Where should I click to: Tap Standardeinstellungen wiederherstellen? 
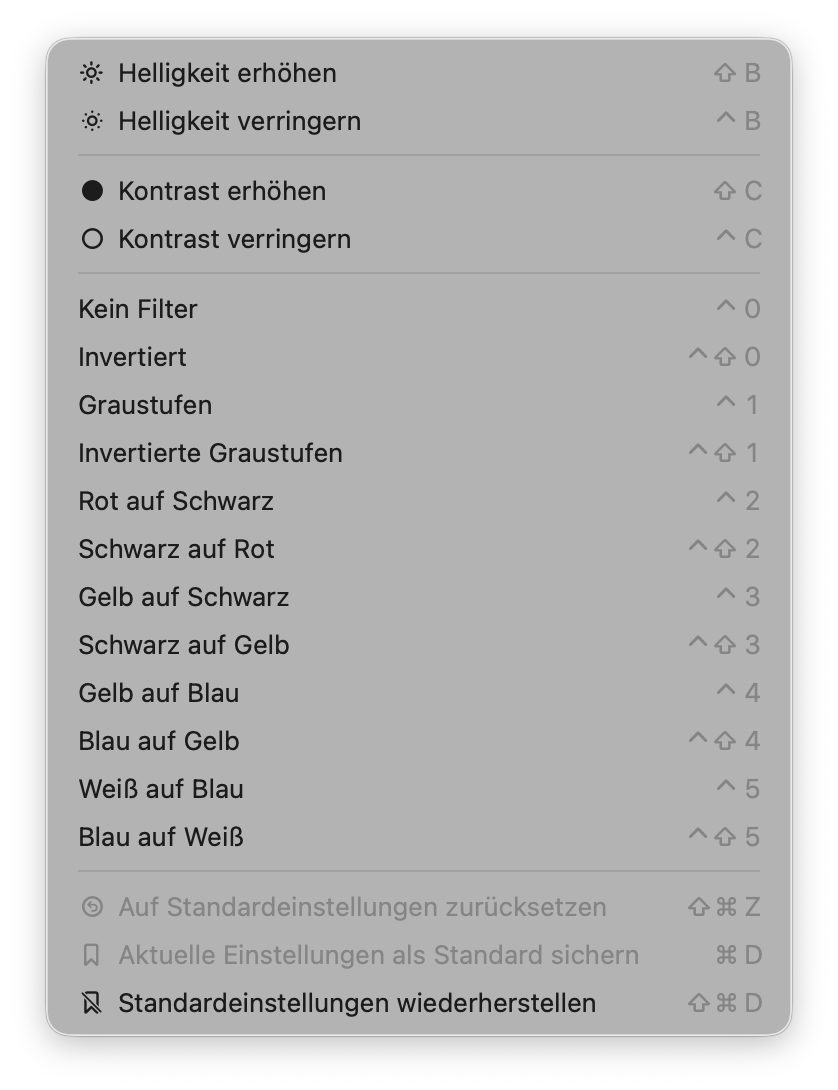357,1003
